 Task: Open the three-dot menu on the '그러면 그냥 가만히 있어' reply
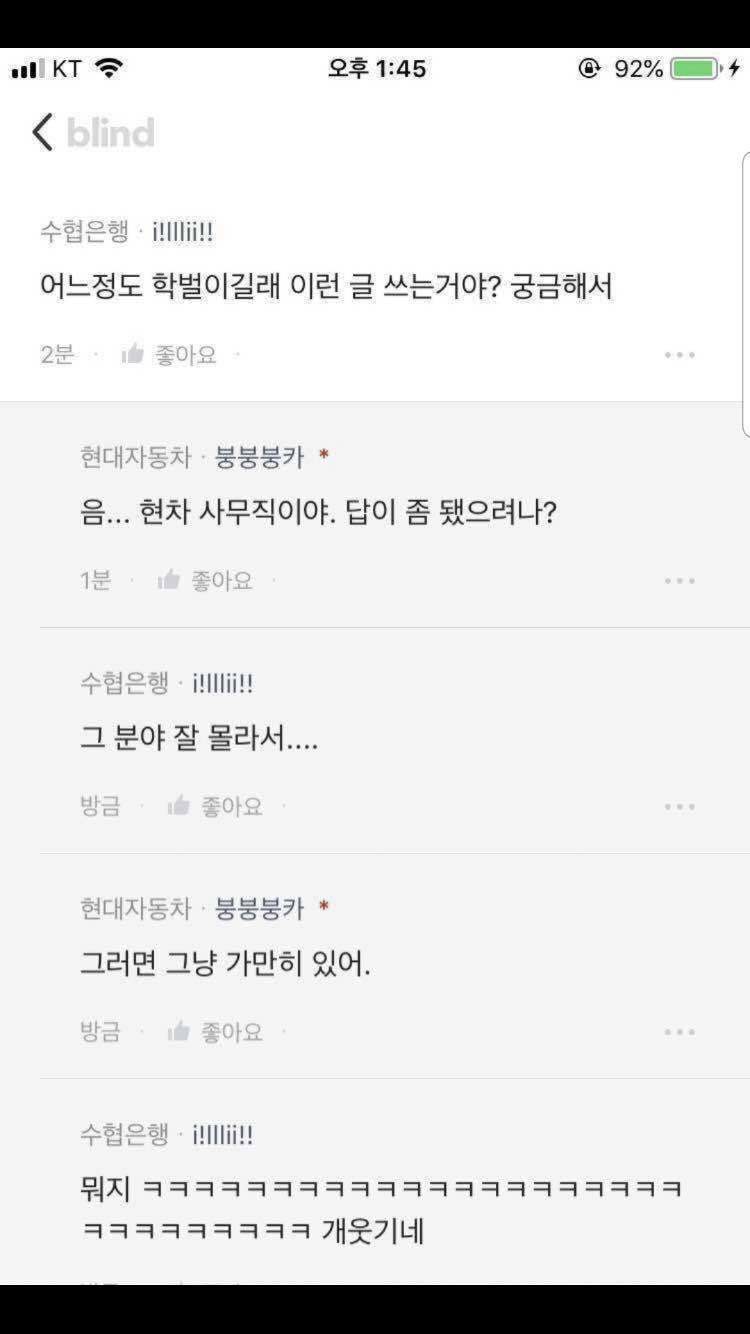[682, 1031]
